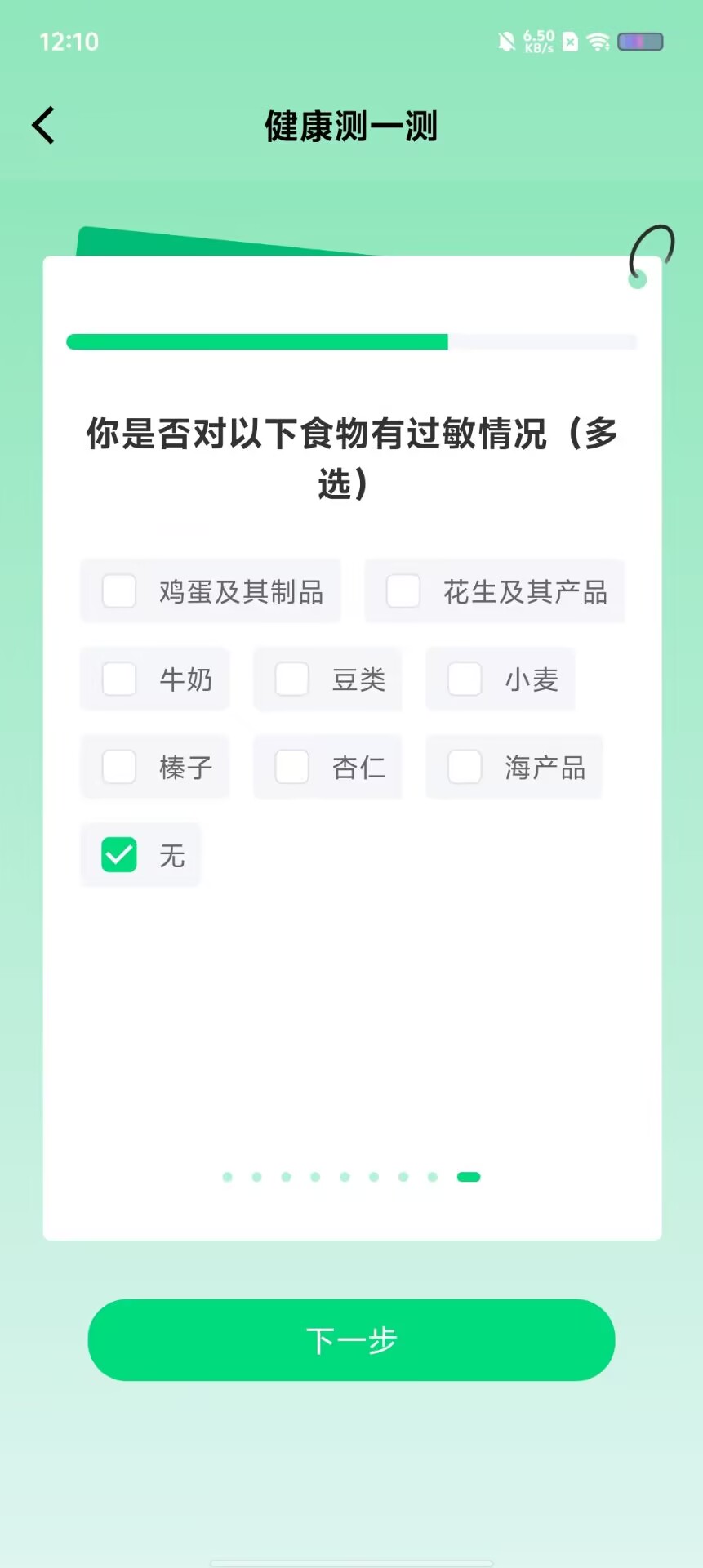This screenshot has width=703, height=1568.
Task: Select the 花生及其产品 checkbox
Action: click(x=403, y=591)
